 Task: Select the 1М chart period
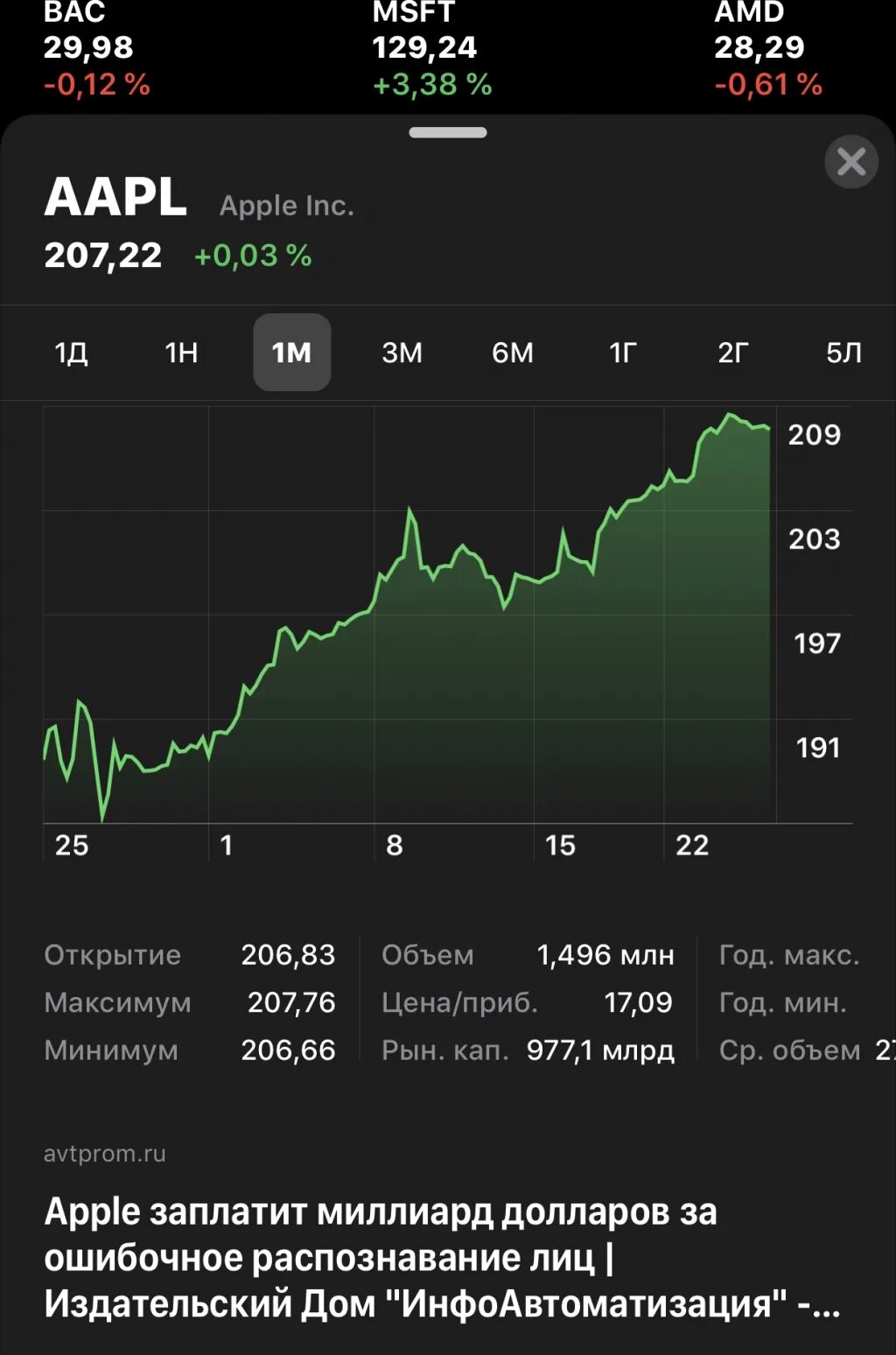point(292,353)
